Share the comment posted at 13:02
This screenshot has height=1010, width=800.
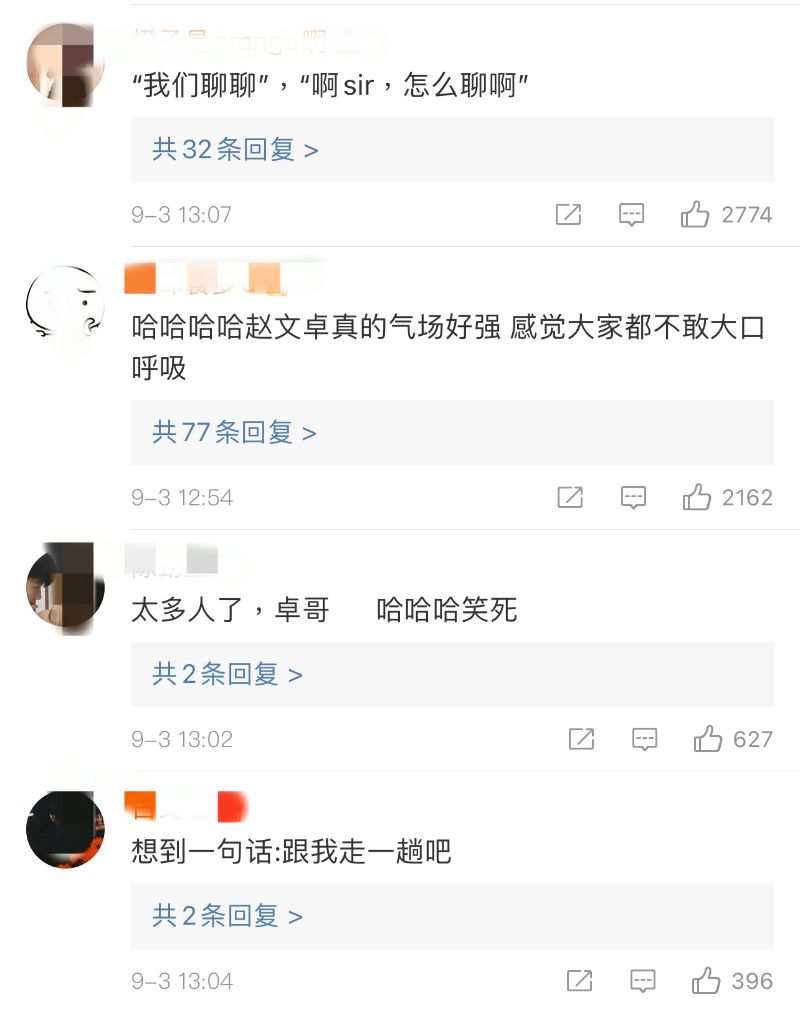(x=581, y=740)
